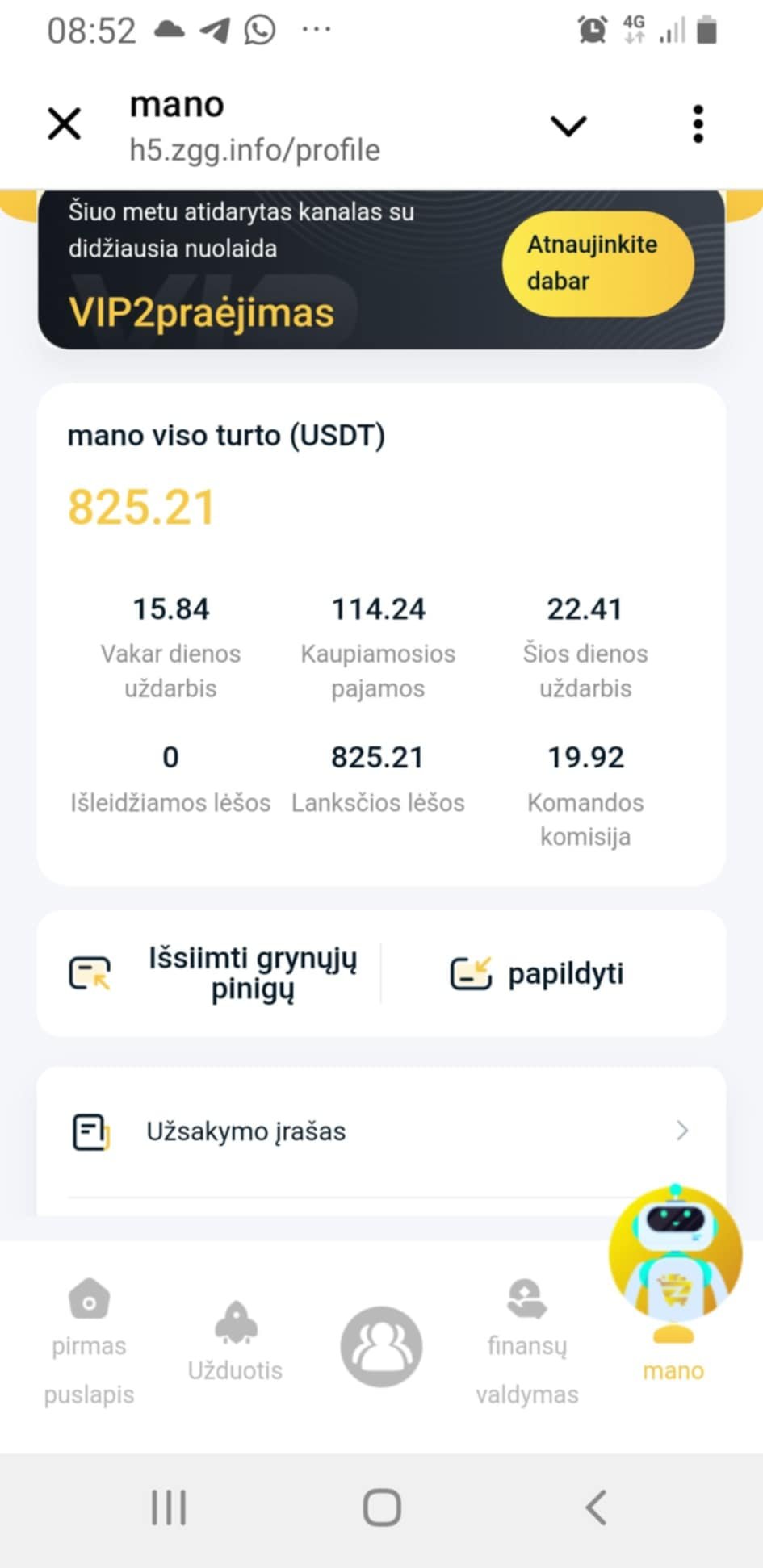Viewport: 763px width, 1568px height.
Task: Open recent apps from navigation bar
Action: pos(169,1507)
